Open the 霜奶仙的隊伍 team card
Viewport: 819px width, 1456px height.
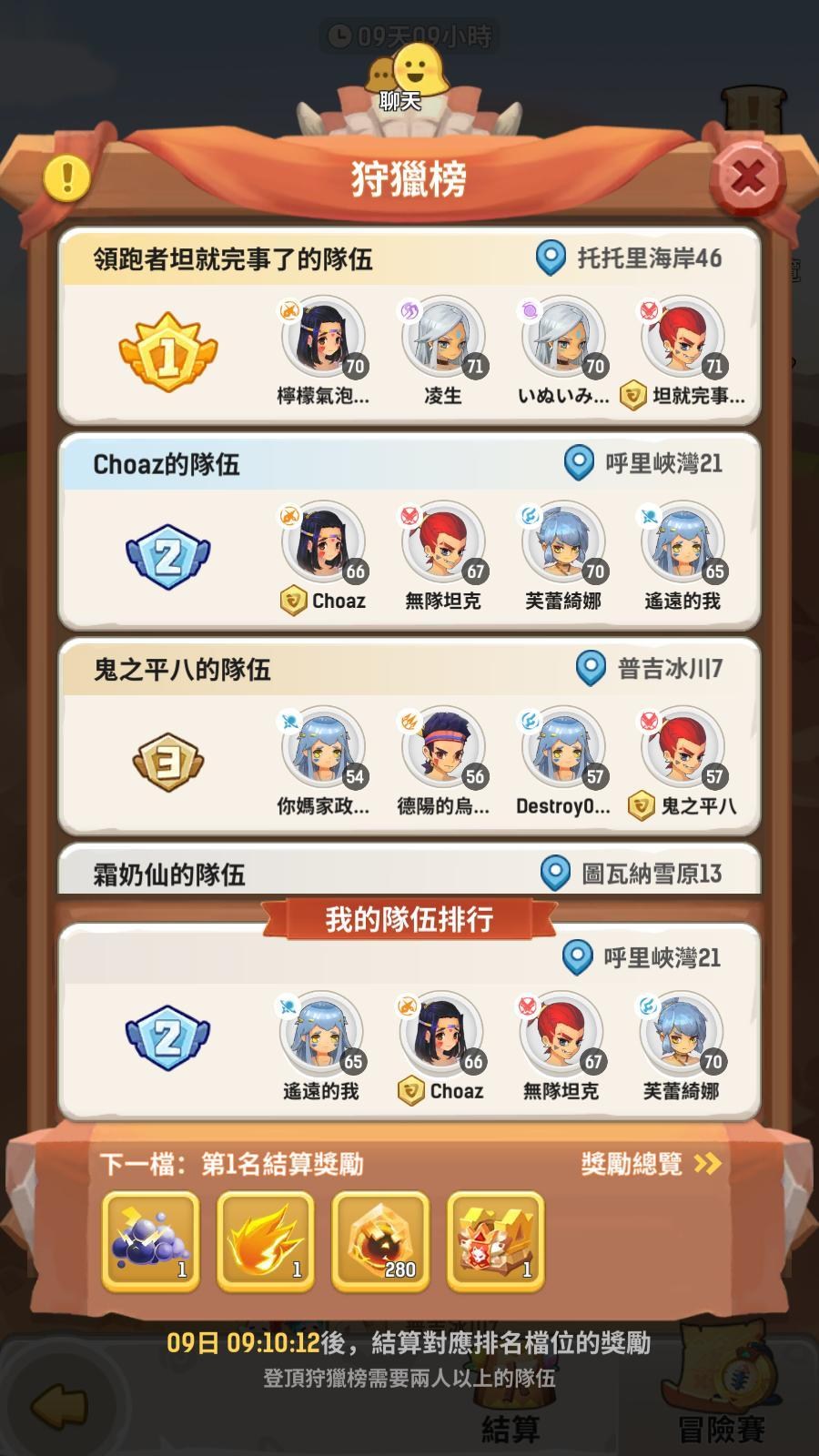click(x=409, y=870)
